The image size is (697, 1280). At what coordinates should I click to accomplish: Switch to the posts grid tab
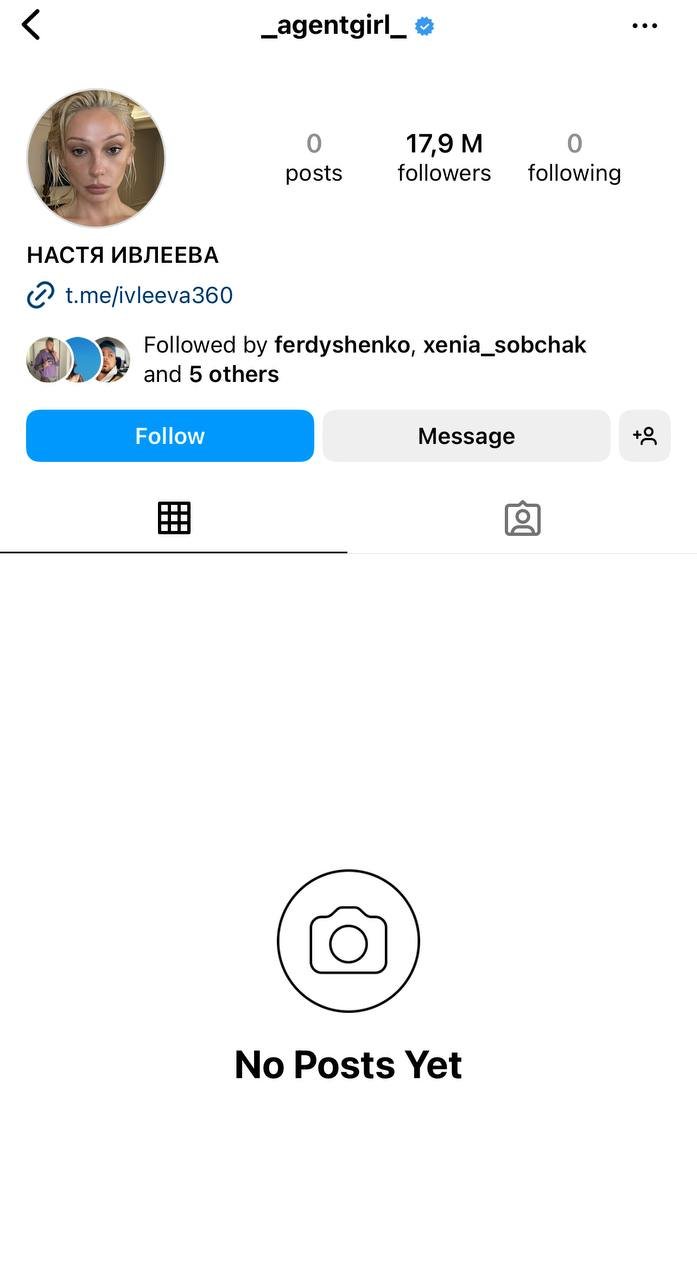pyautogui.click(x=174, y=518)
